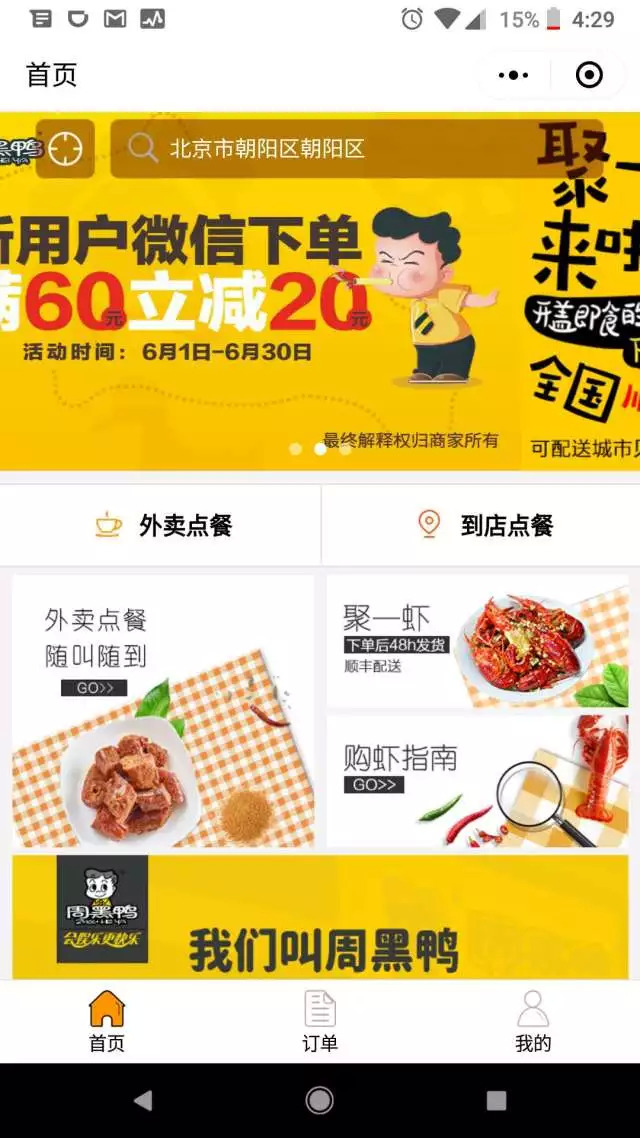Open the 购虾指南 guide card

click(477, 782)
